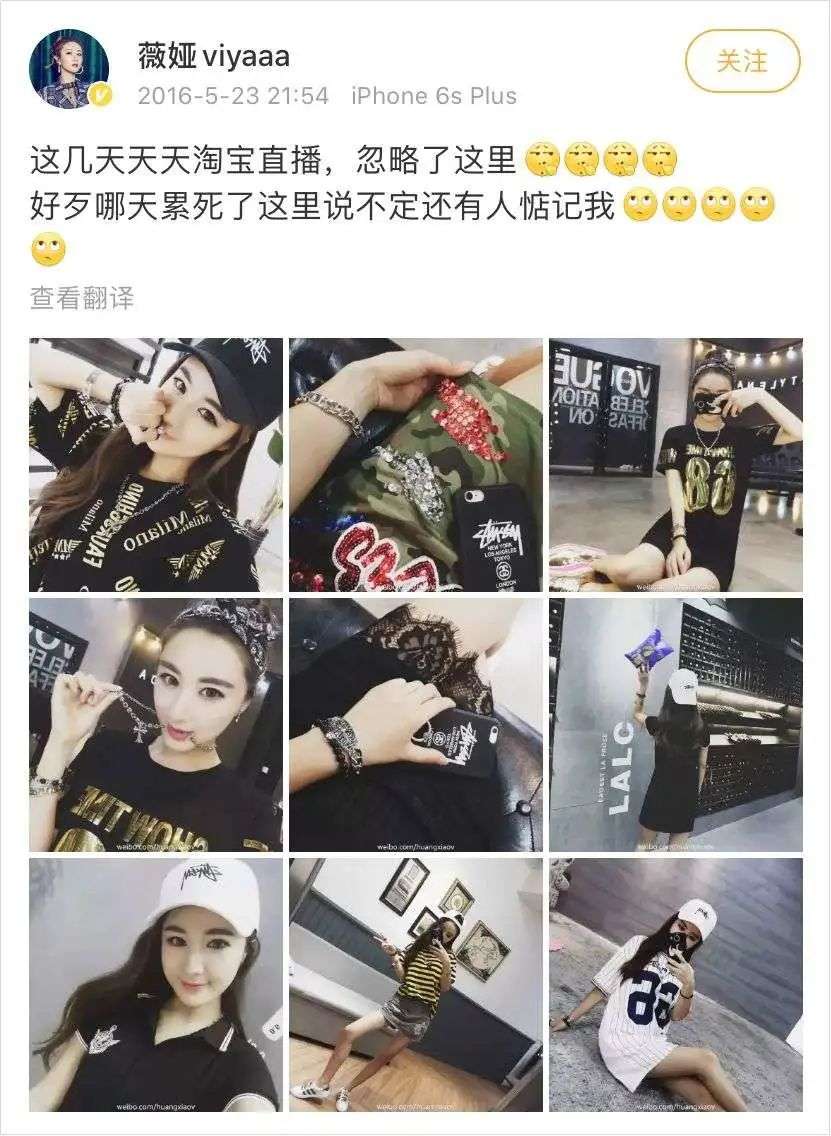Open the white baseball jersey mirror selfie
The height and width of the screenshot is (1136, 831).
[676, 984]
